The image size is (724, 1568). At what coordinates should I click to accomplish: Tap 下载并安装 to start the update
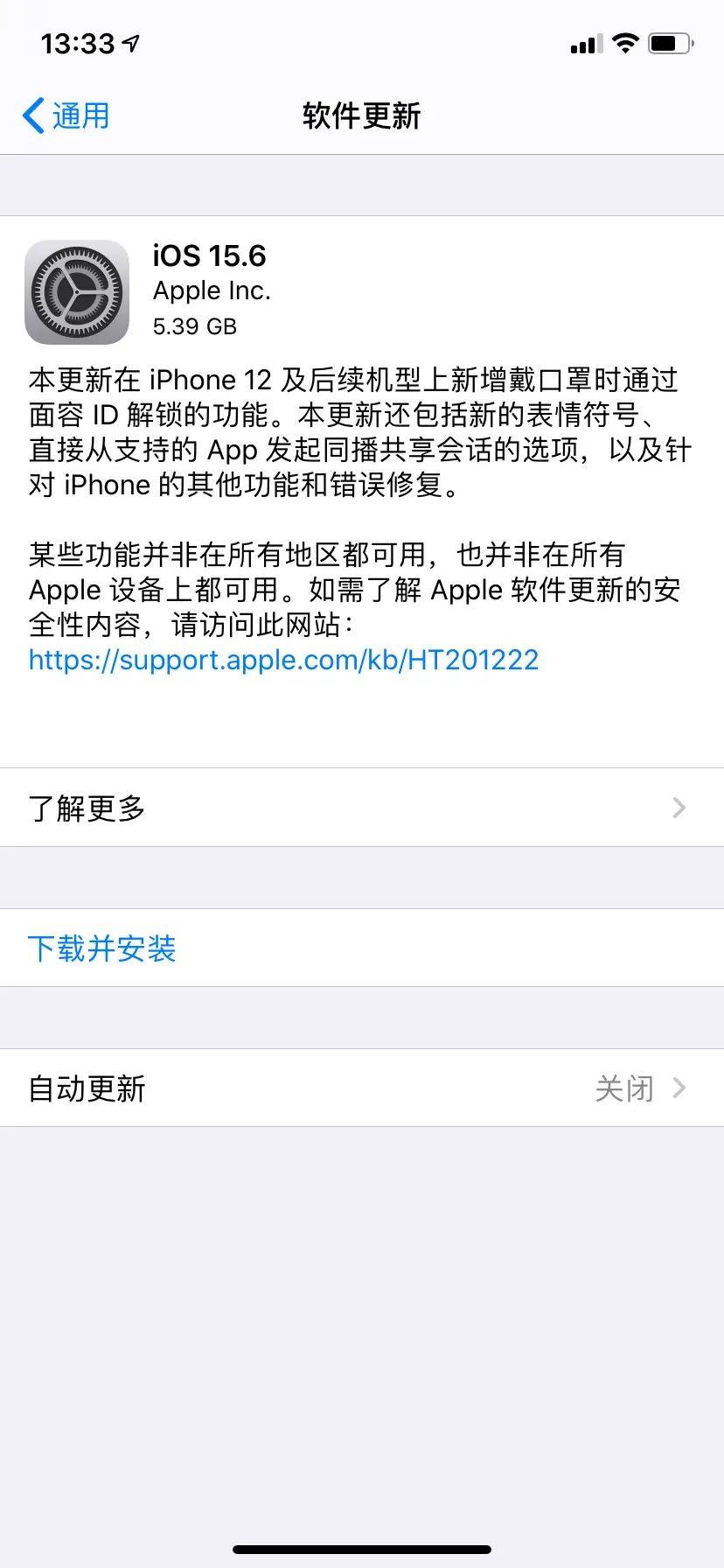click(x=102, y=948)
